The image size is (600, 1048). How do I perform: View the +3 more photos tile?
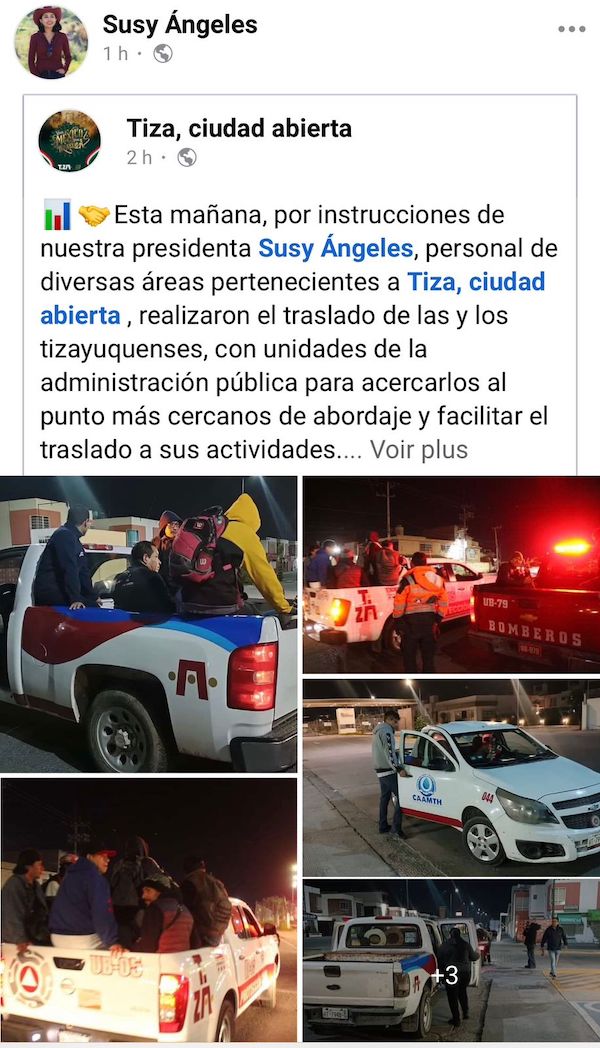coord(450,963)
